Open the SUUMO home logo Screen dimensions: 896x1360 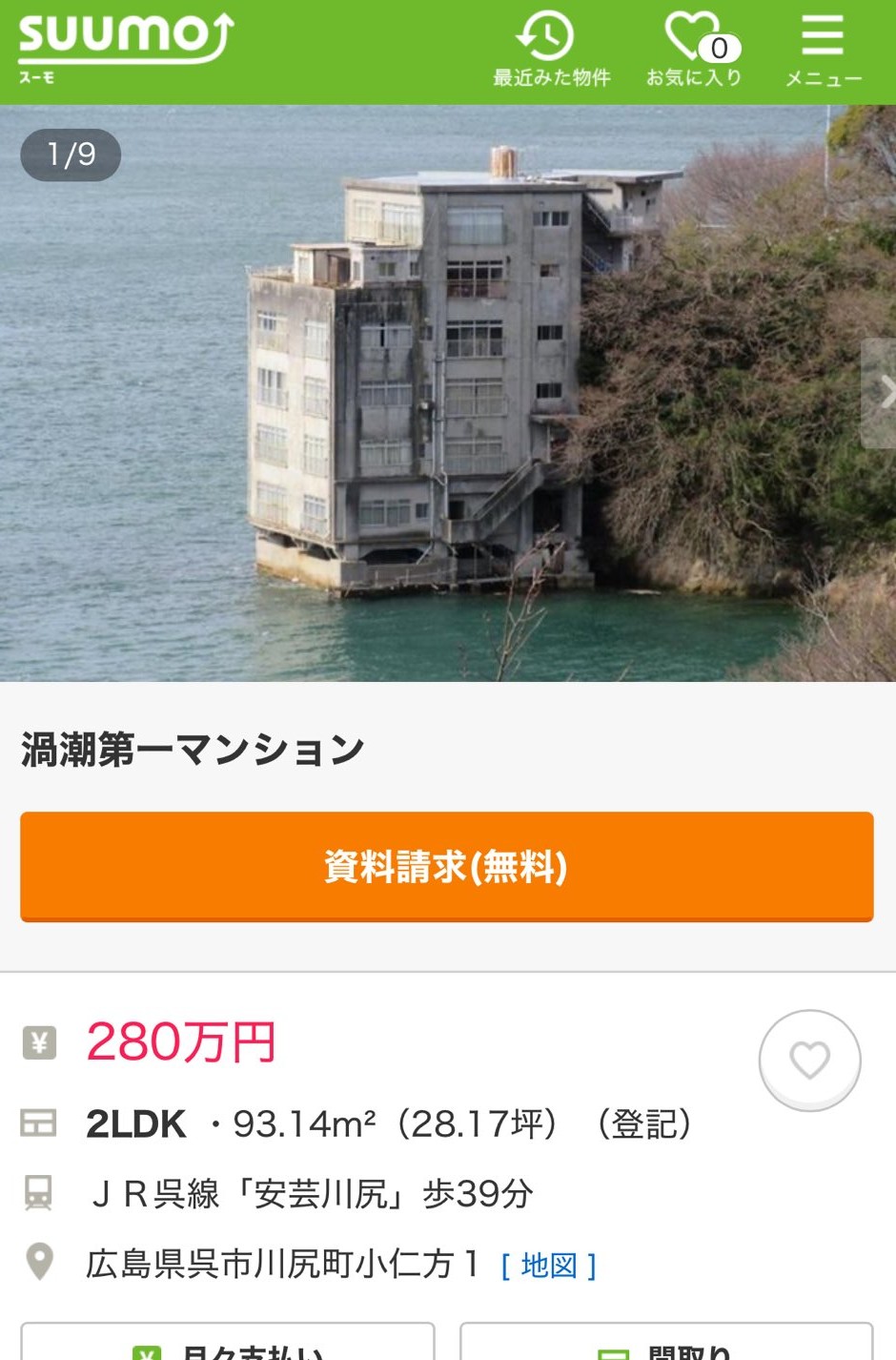click(x=126, y=46)
